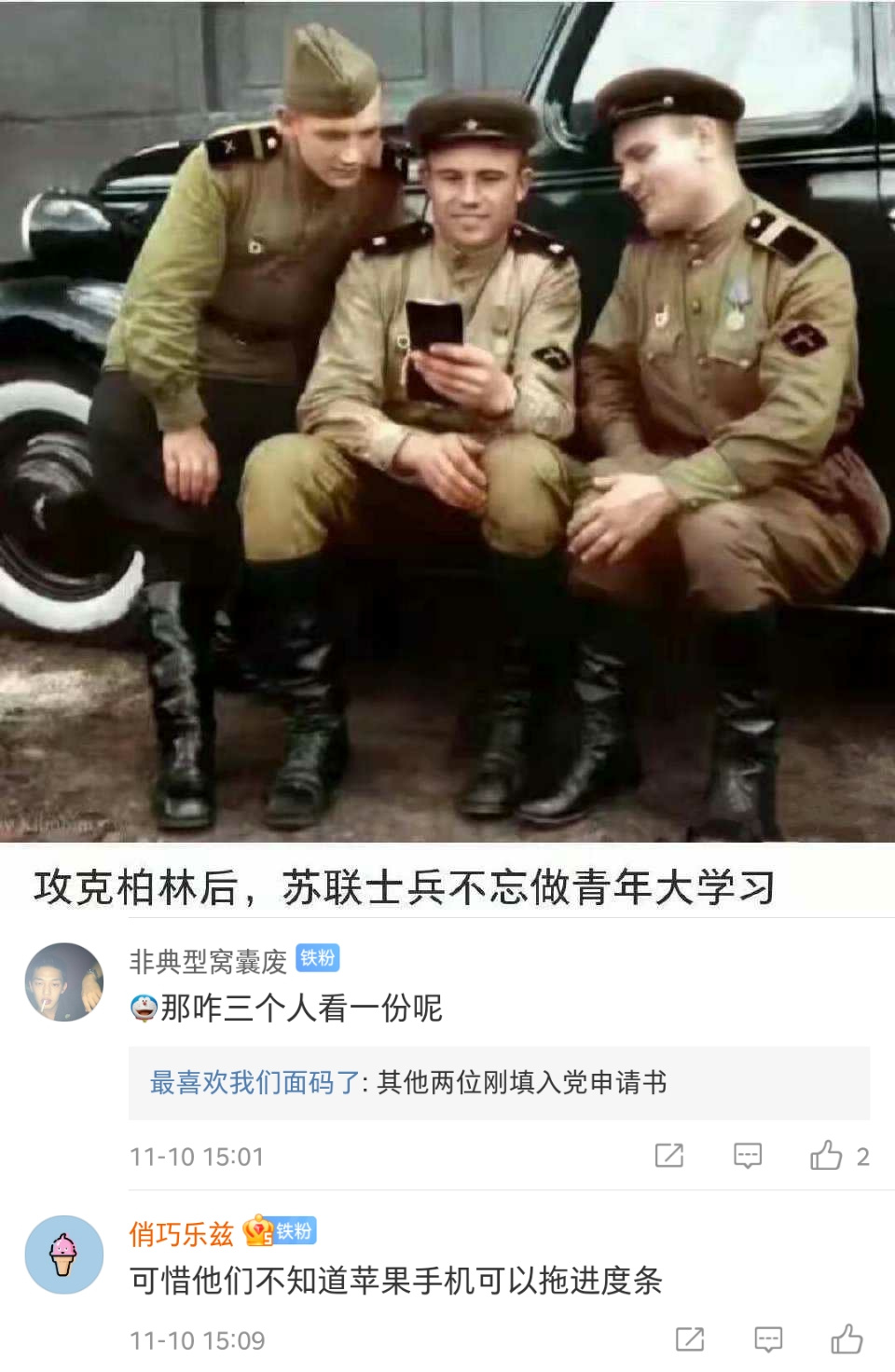
Task: Open 非典型窝囊废's avatar profile
Action: pyautogui.click(x=63, y=981)
